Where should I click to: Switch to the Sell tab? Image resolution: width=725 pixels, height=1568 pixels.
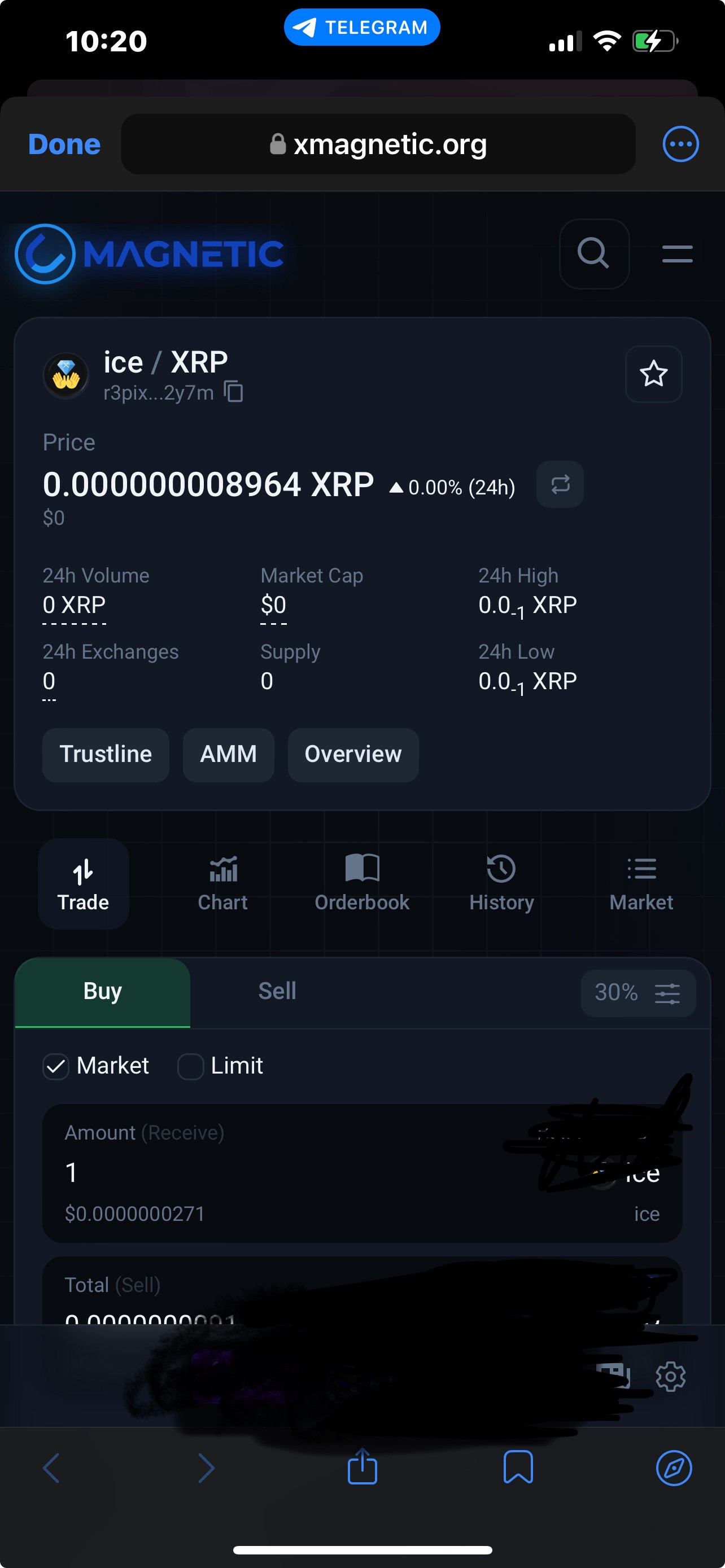coord(277,991)
